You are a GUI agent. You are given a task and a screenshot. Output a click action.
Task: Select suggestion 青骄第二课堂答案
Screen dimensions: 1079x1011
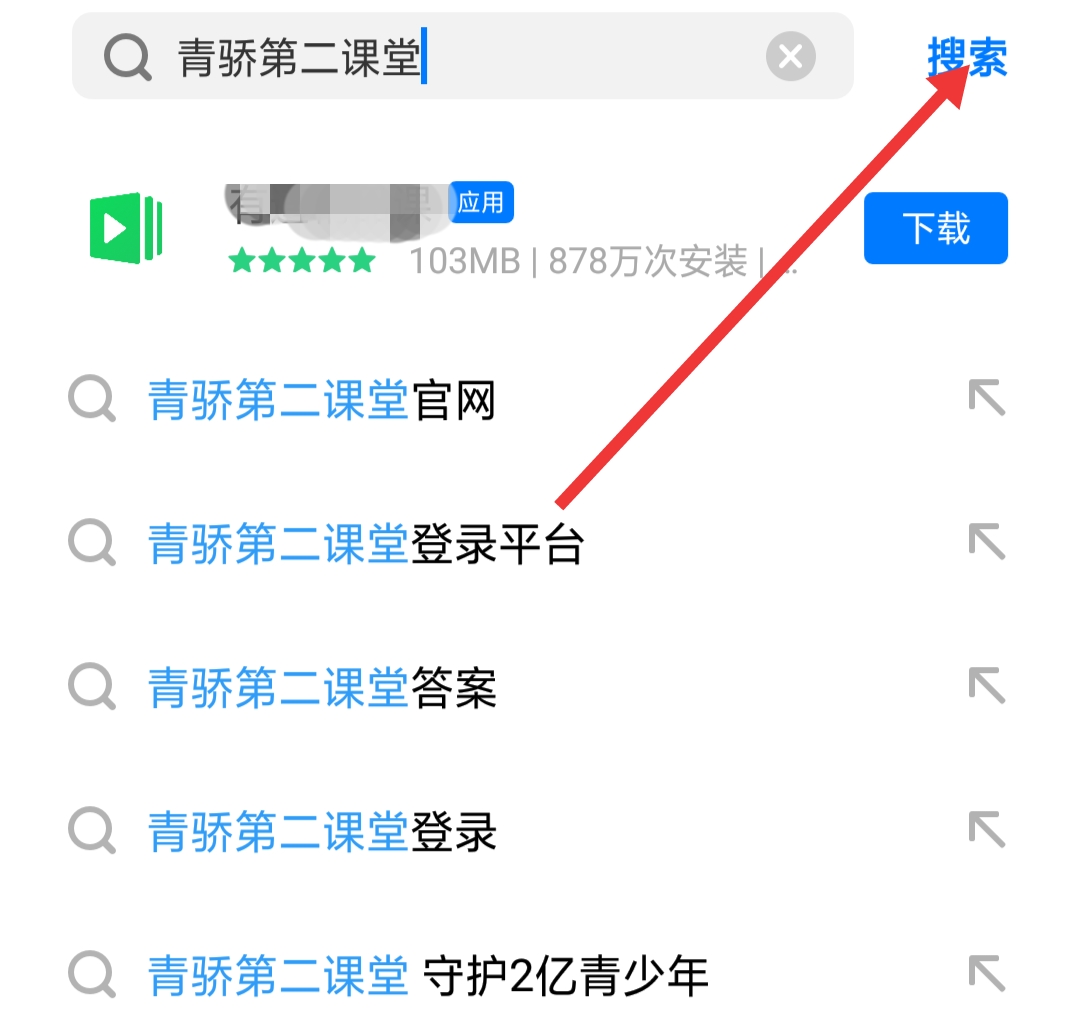point(322,688)
